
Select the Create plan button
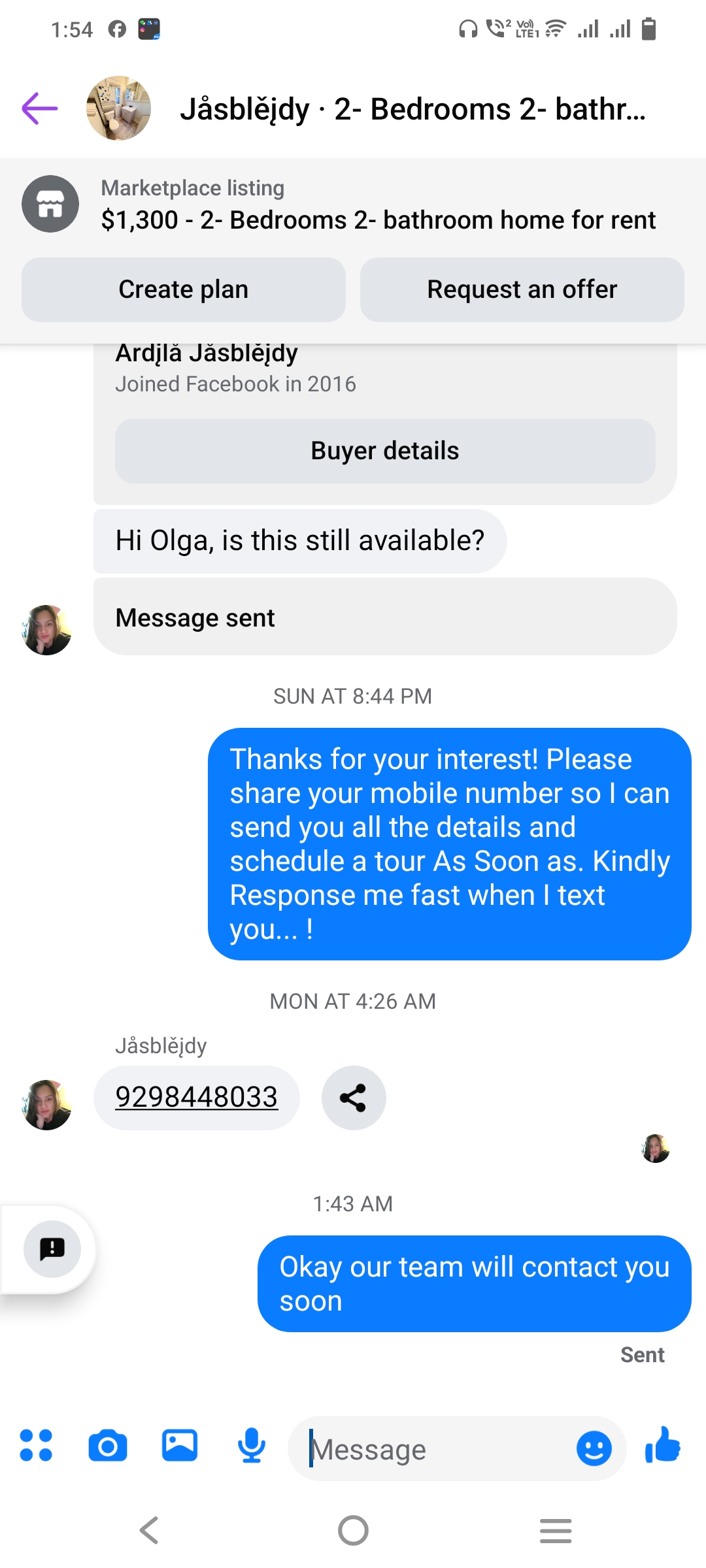184,289
